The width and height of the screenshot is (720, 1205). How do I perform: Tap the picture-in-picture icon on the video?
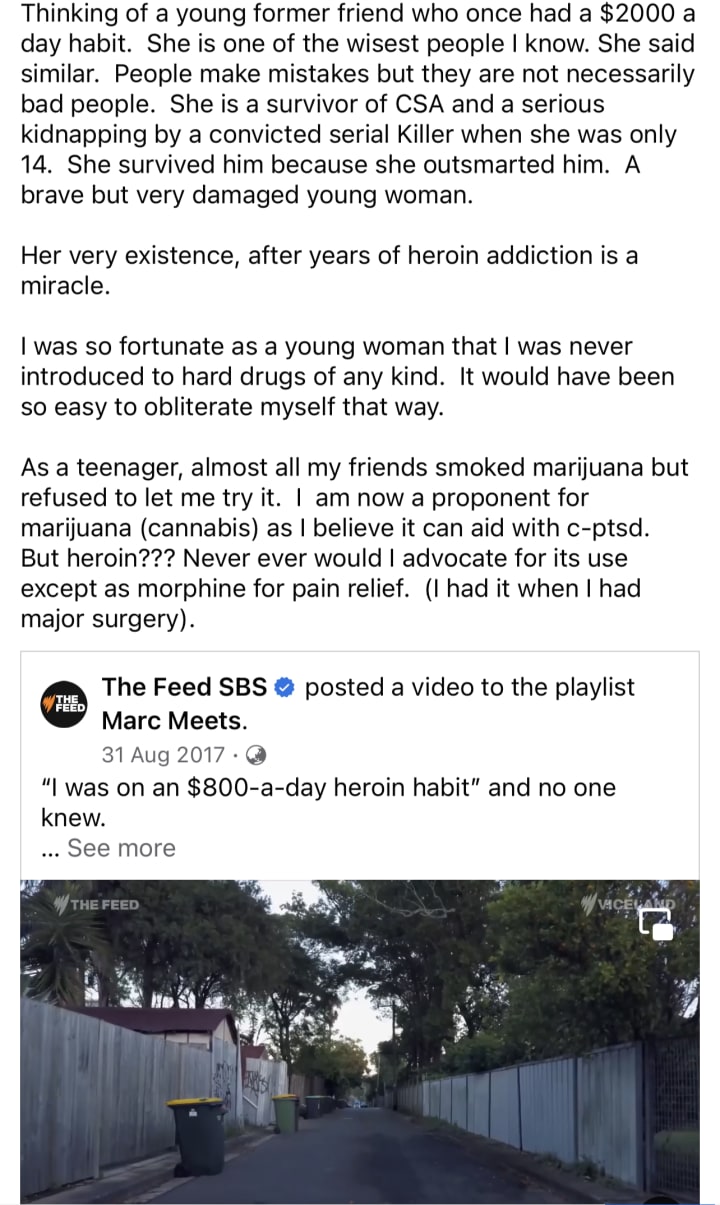657,925
